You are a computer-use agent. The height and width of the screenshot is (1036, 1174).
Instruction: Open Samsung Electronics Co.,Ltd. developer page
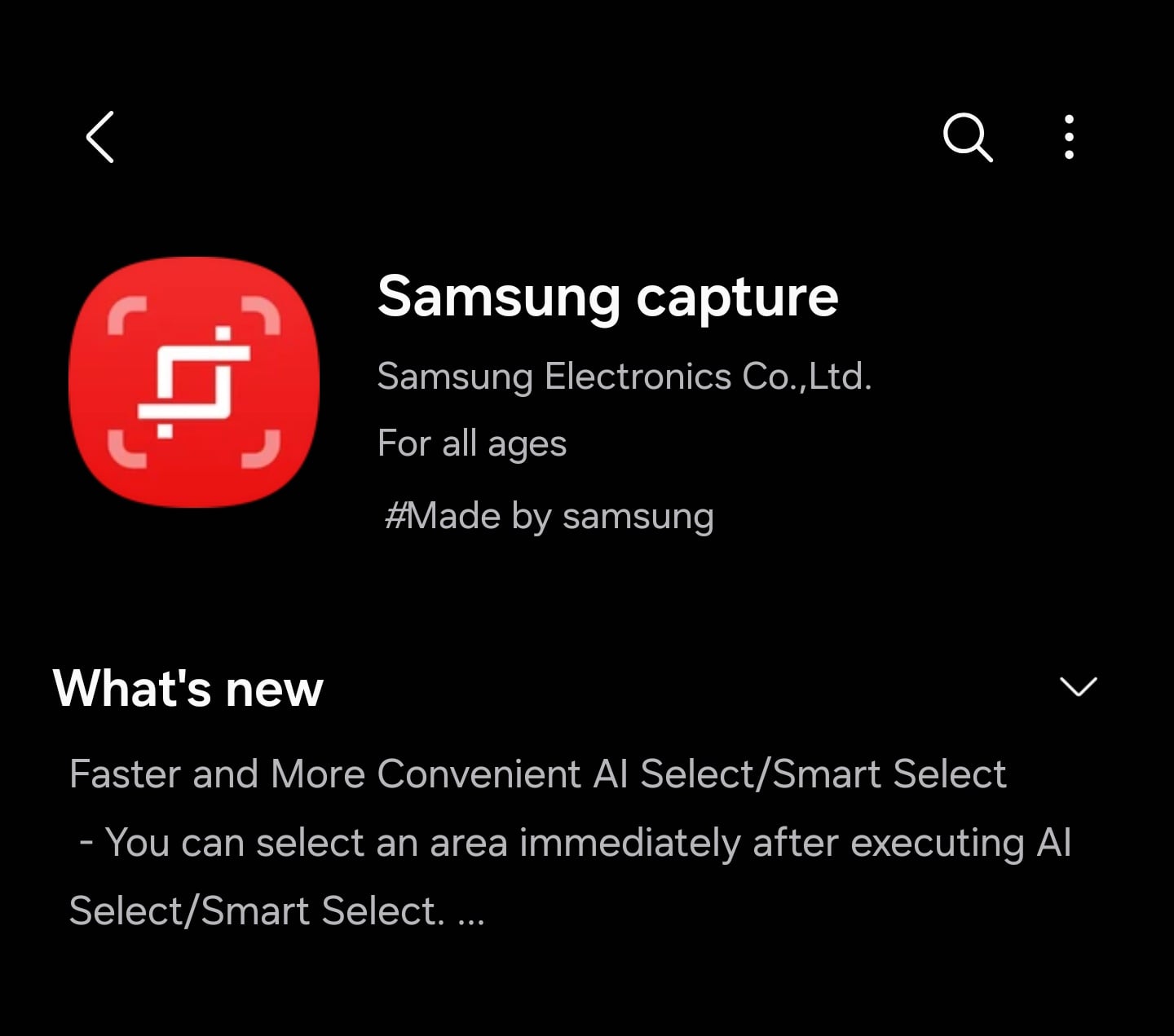[x=625, y=377]
